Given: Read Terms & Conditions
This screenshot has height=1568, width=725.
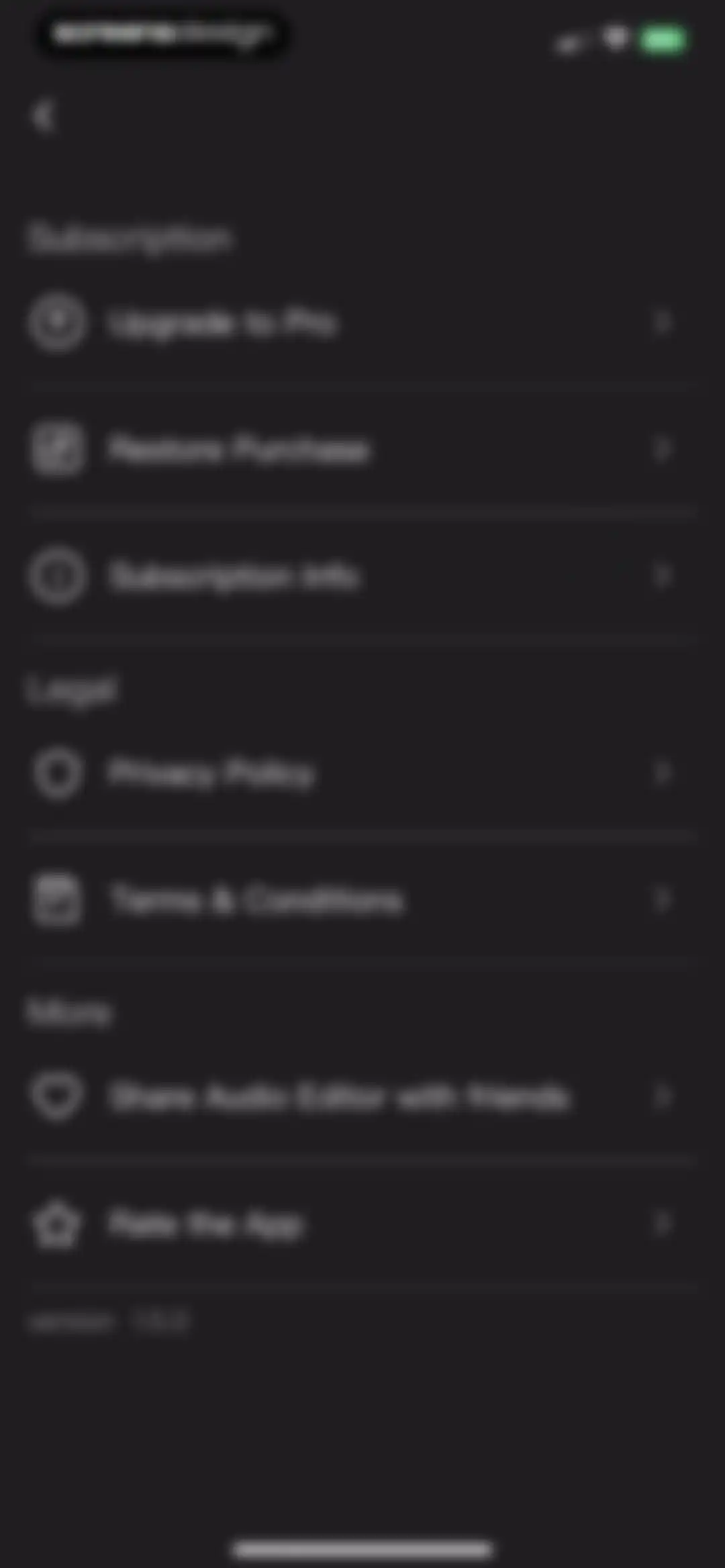Looking at the screenshot, I should pos(362,899).
